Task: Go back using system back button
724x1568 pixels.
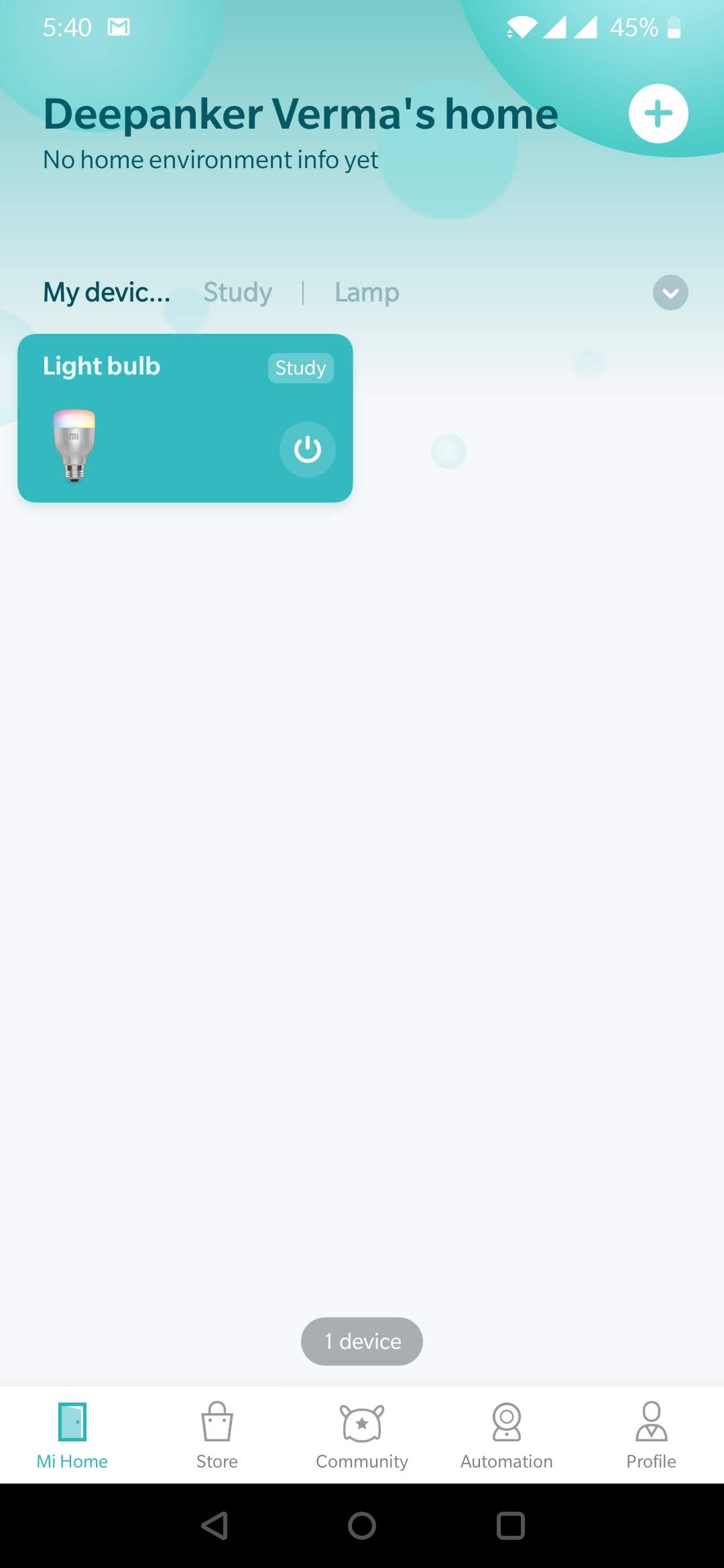Action: tap(215, 1526)
